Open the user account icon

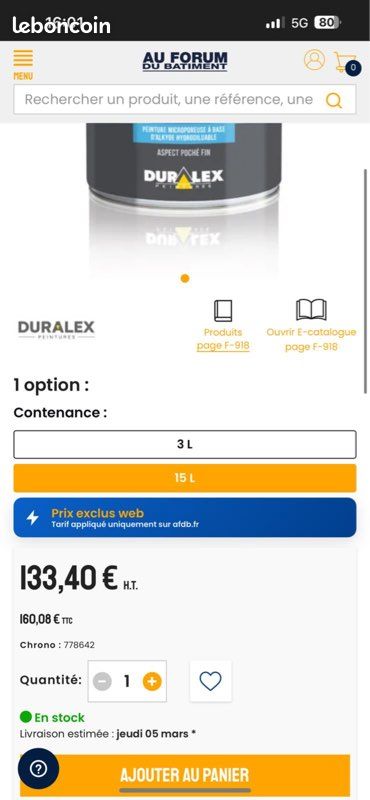[314, 60]
